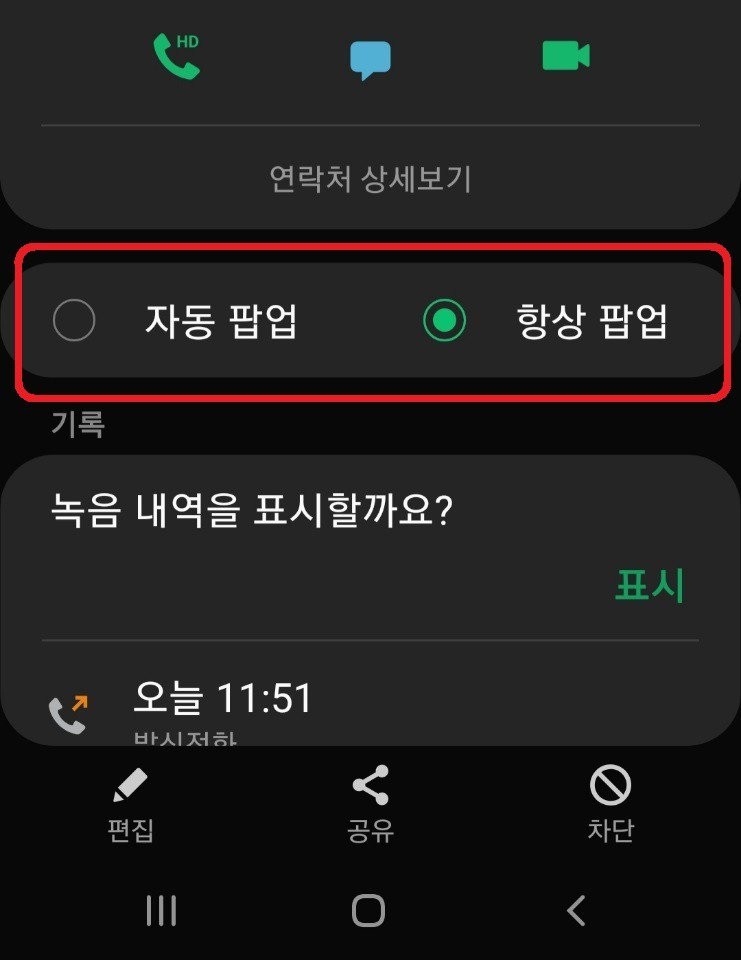Send a text message to contact
Screen dimensions: 741x960
[370, 59]
